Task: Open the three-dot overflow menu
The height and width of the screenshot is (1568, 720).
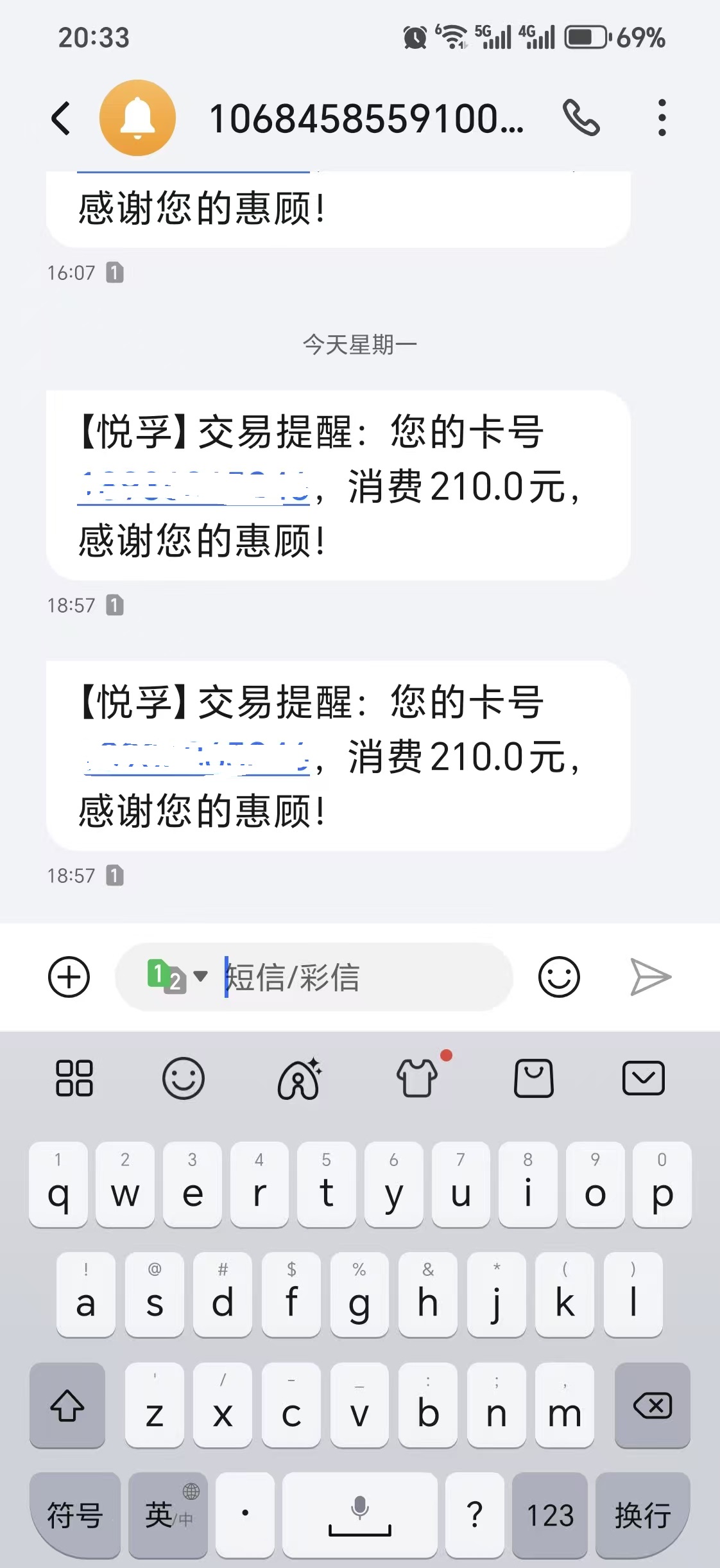Action: 662,119
